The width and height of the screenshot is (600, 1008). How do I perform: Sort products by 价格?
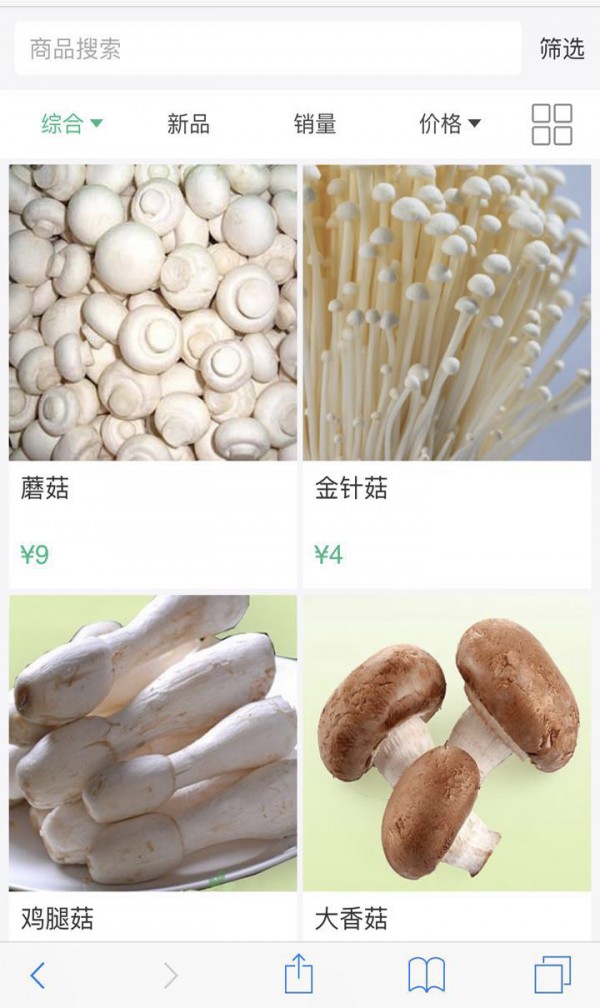[x=449, y=124]
